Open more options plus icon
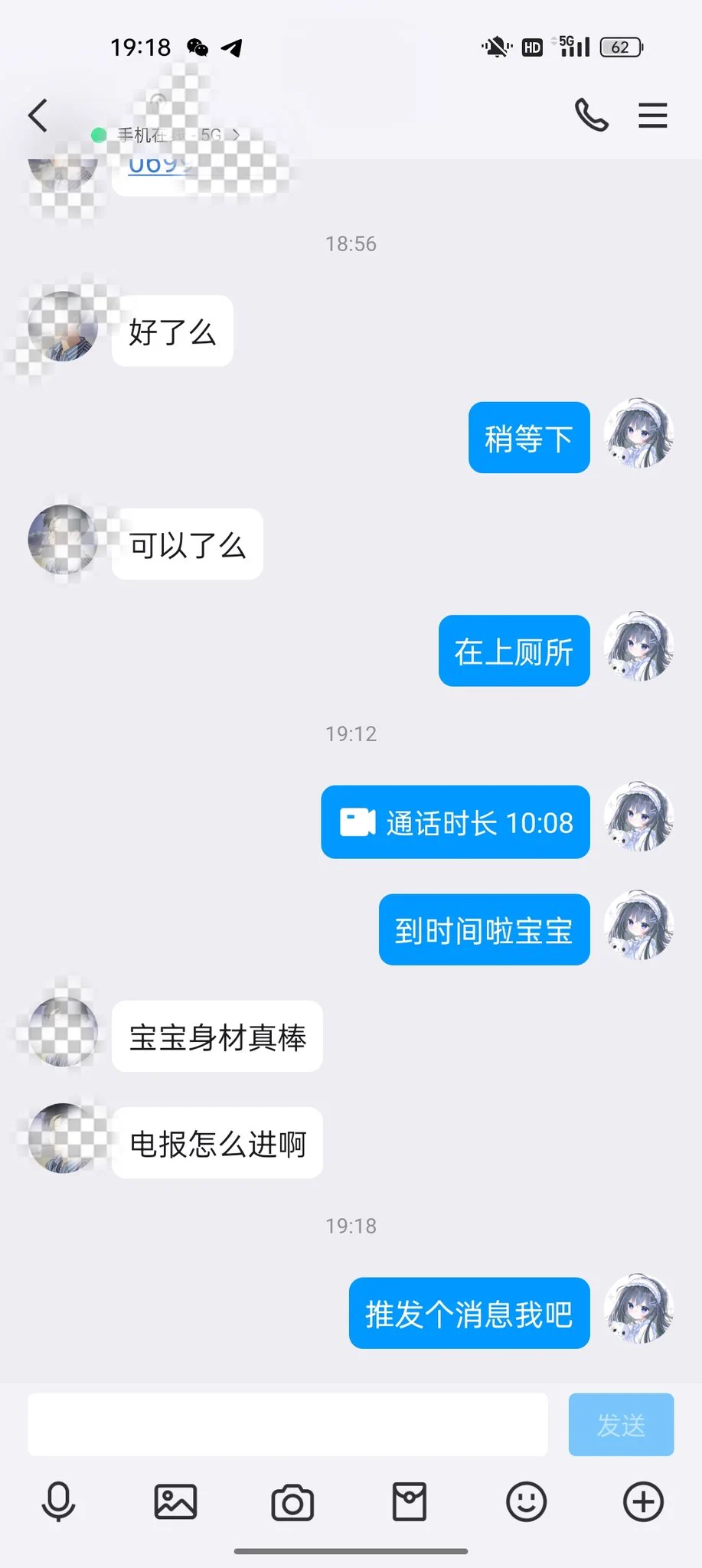 643,1501
